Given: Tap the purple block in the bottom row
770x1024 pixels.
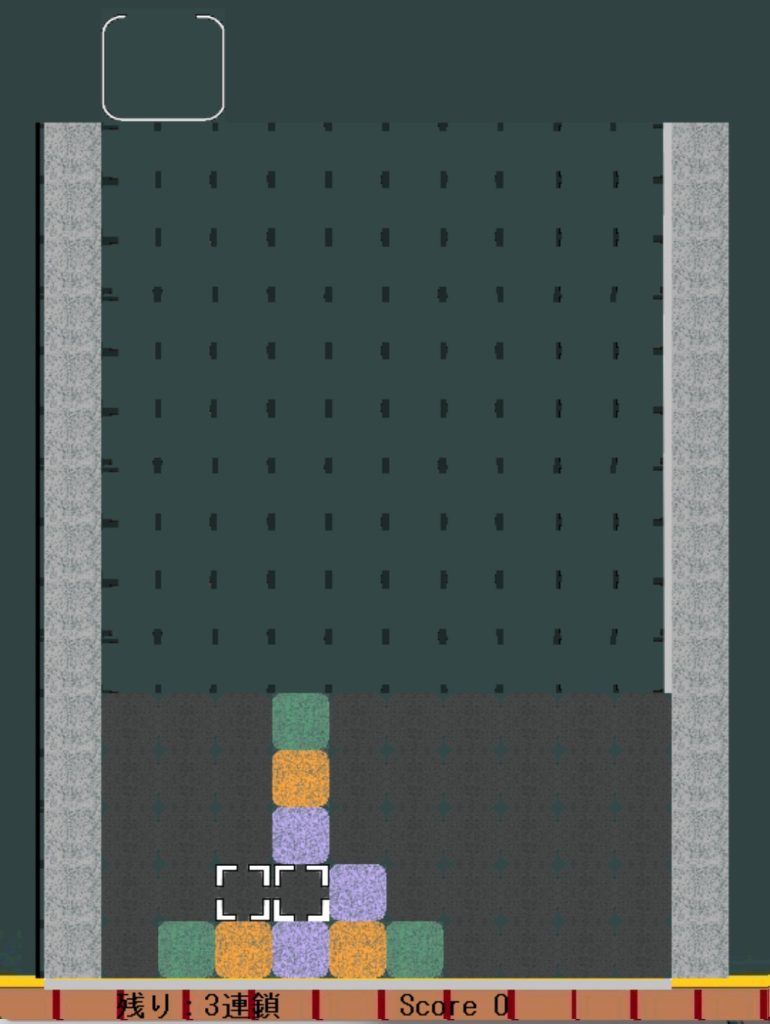Looking at the screenshot, I should click(301, 949).
